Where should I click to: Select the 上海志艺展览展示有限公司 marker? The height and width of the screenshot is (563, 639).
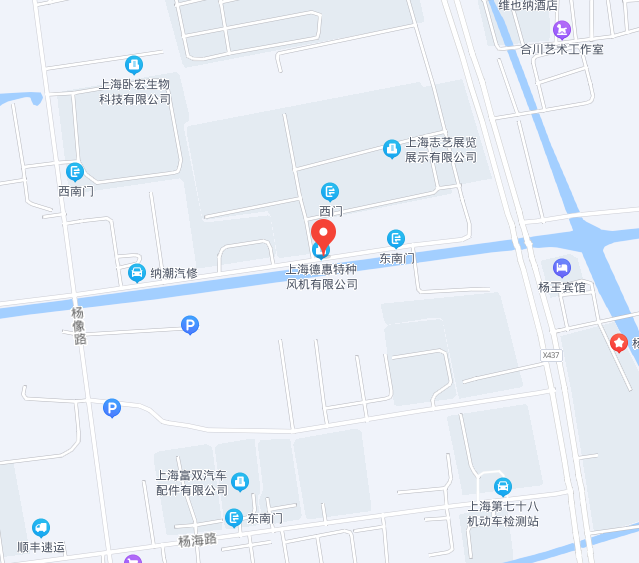pos(392,149)
